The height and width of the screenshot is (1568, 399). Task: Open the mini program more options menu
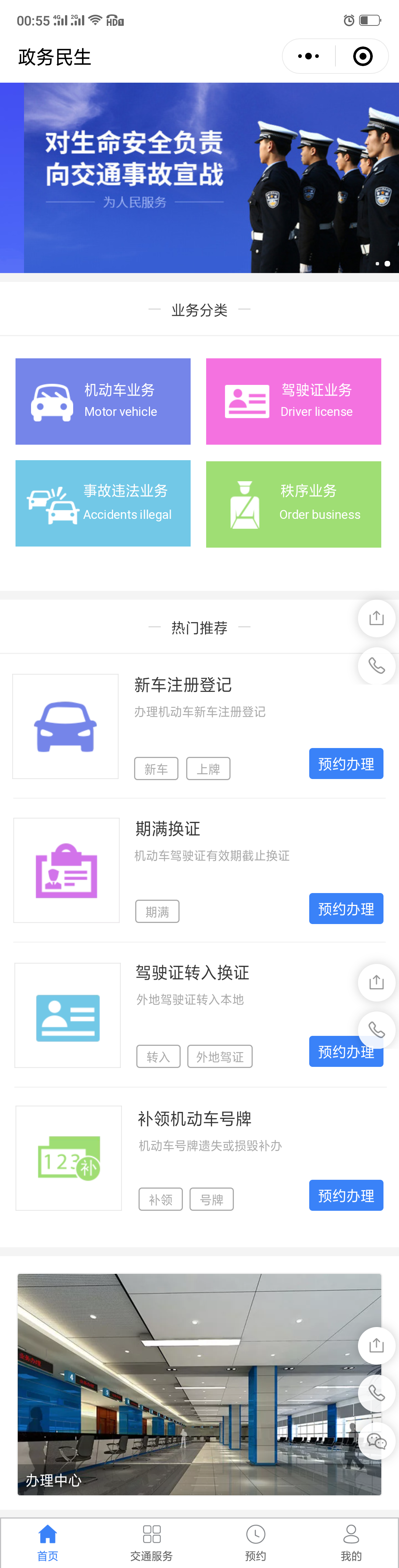pyautogui.click(x=308, y=56)
